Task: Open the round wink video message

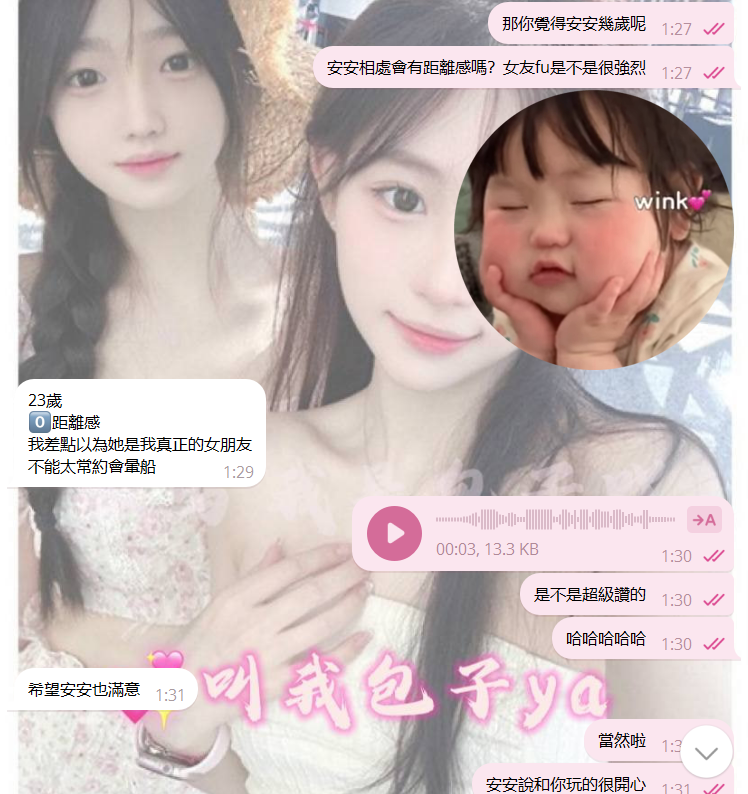Action: point(594,230)
